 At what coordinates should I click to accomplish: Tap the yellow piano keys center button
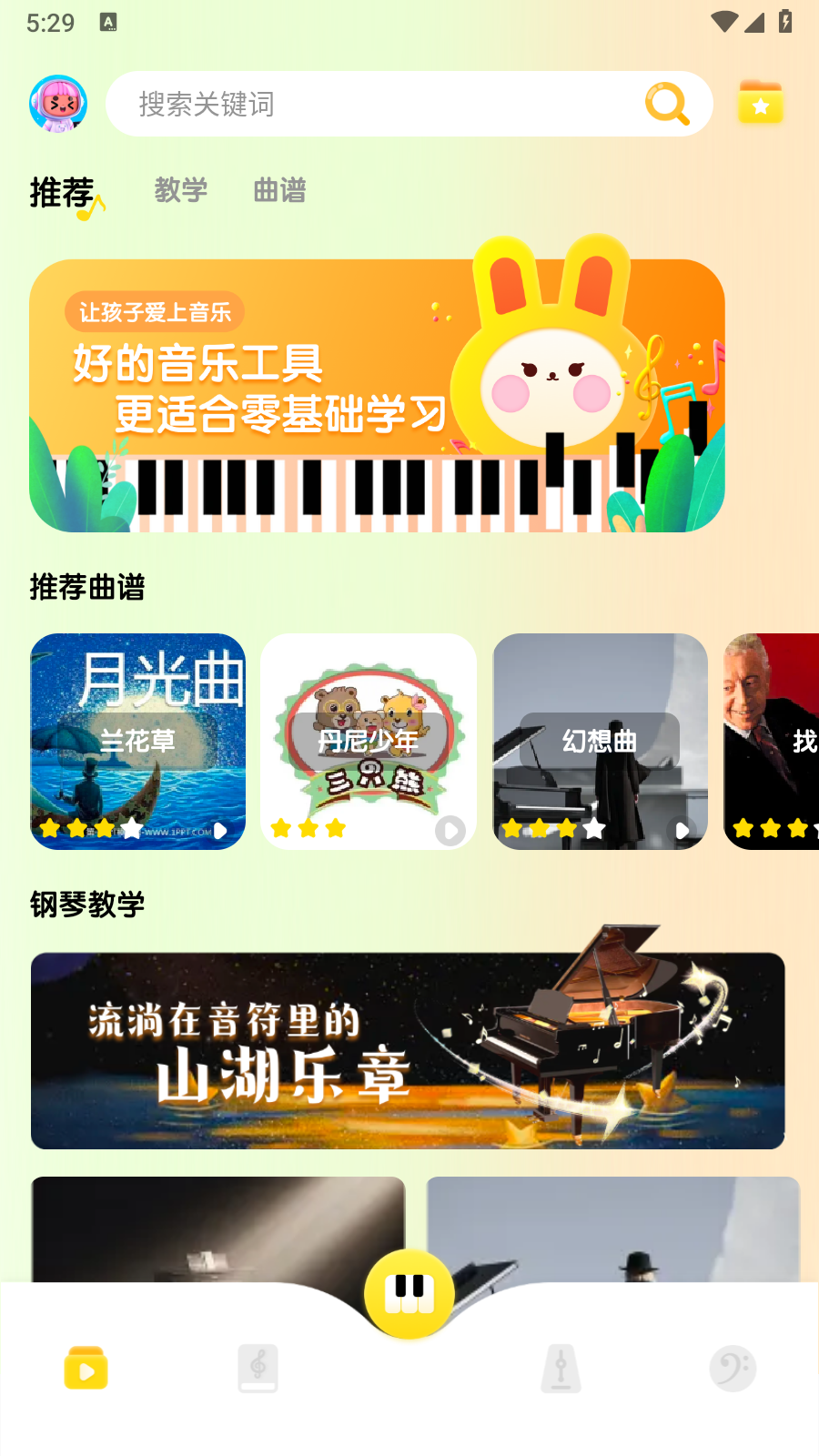coord(409,1293)
